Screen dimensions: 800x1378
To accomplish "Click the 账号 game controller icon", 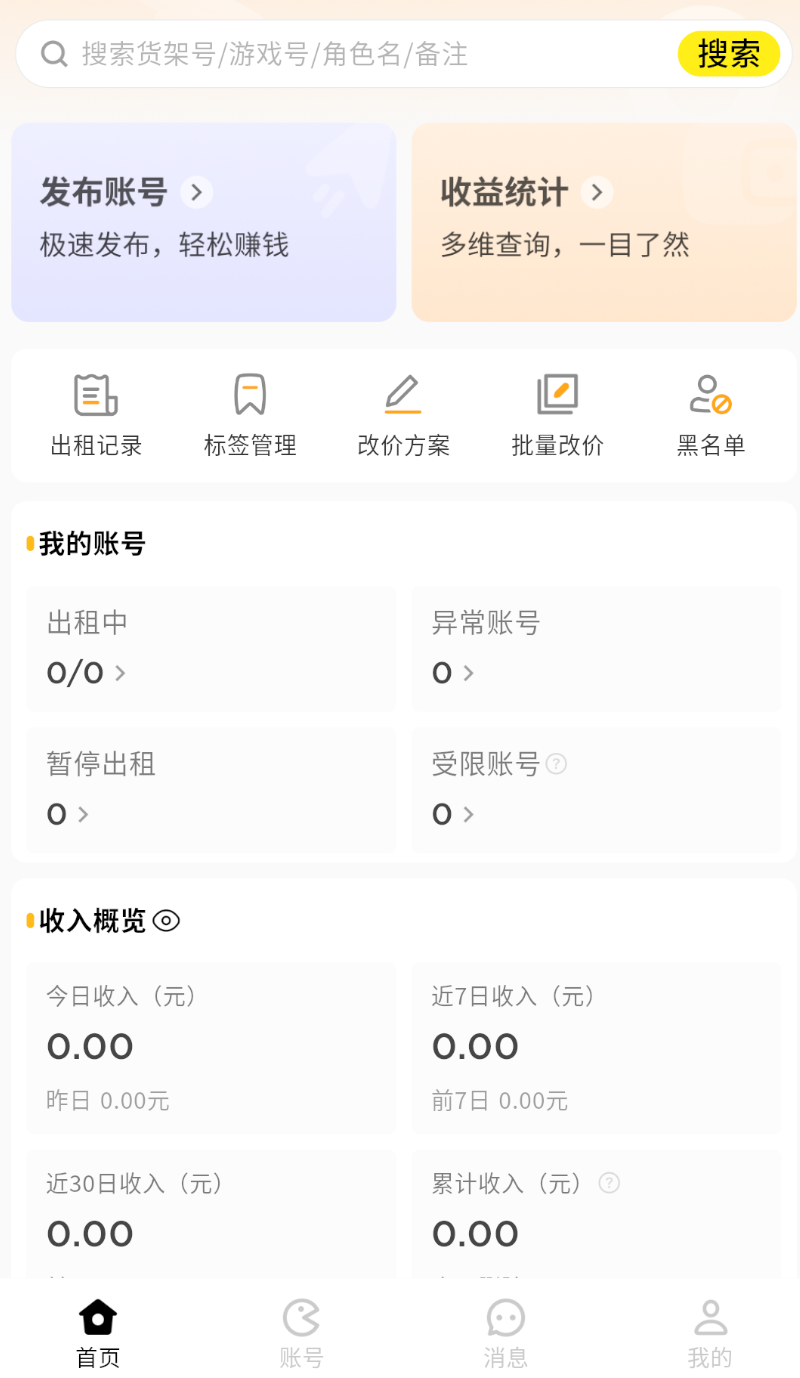I will click(301, 1317).
